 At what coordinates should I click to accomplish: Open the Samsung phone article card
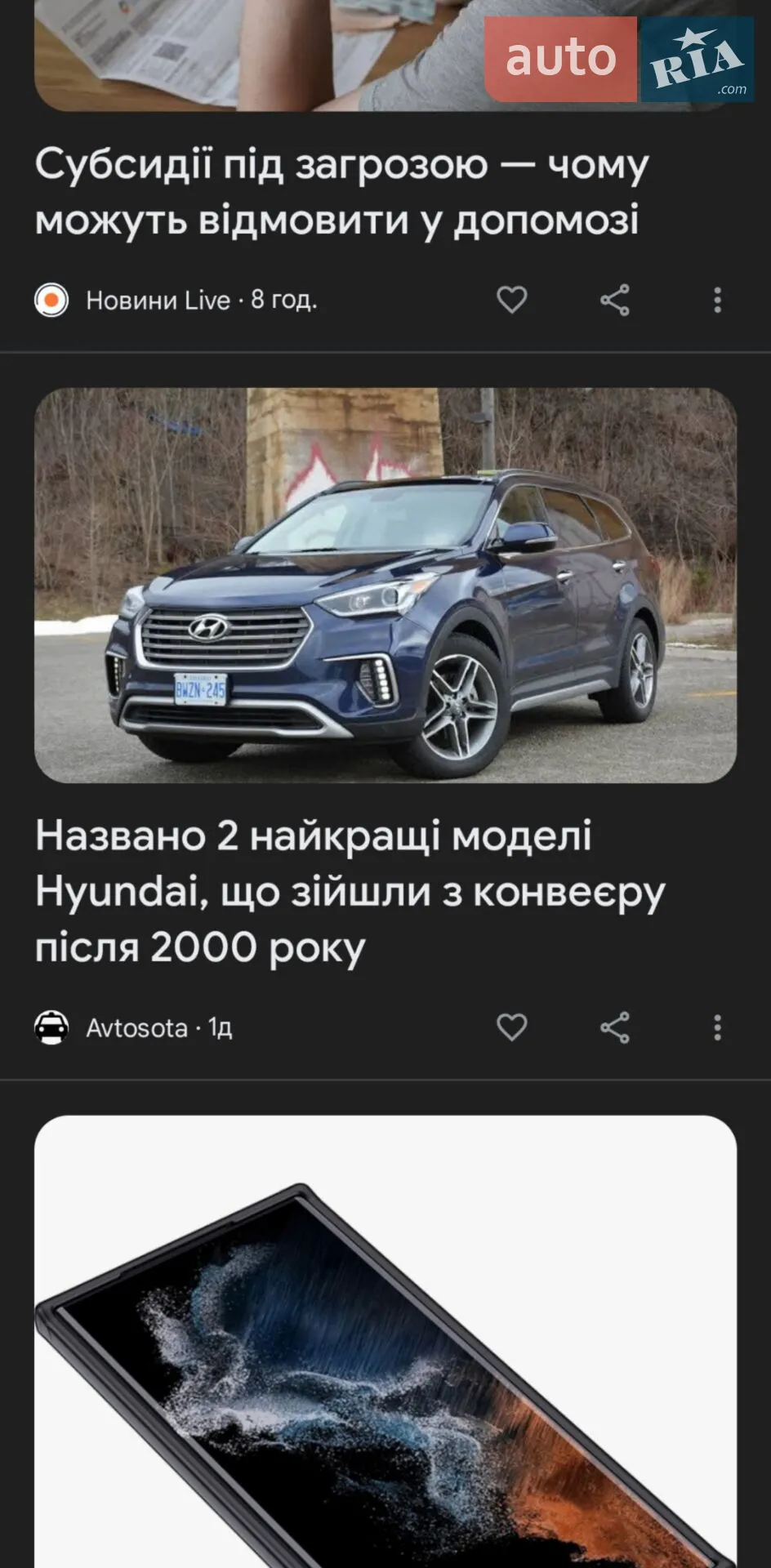(x=385, y=1341)
